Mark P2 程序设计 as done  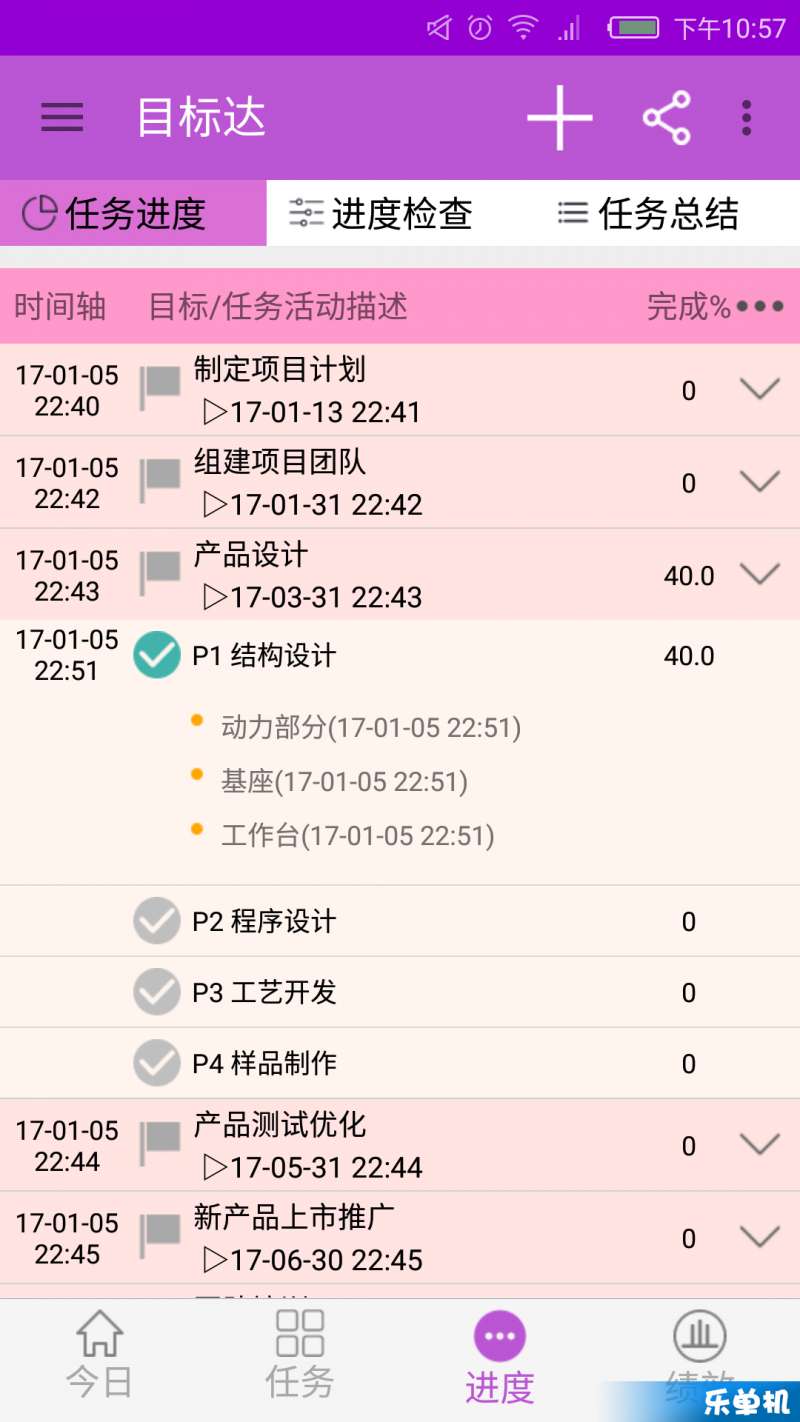(157, 921)
